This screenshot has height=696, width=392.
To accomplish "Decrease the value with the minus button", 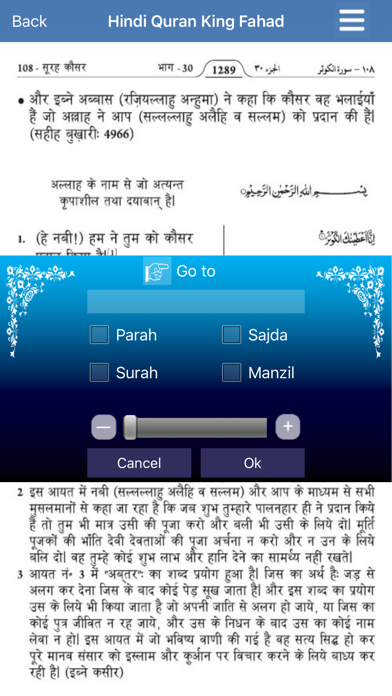I will 104,427.
